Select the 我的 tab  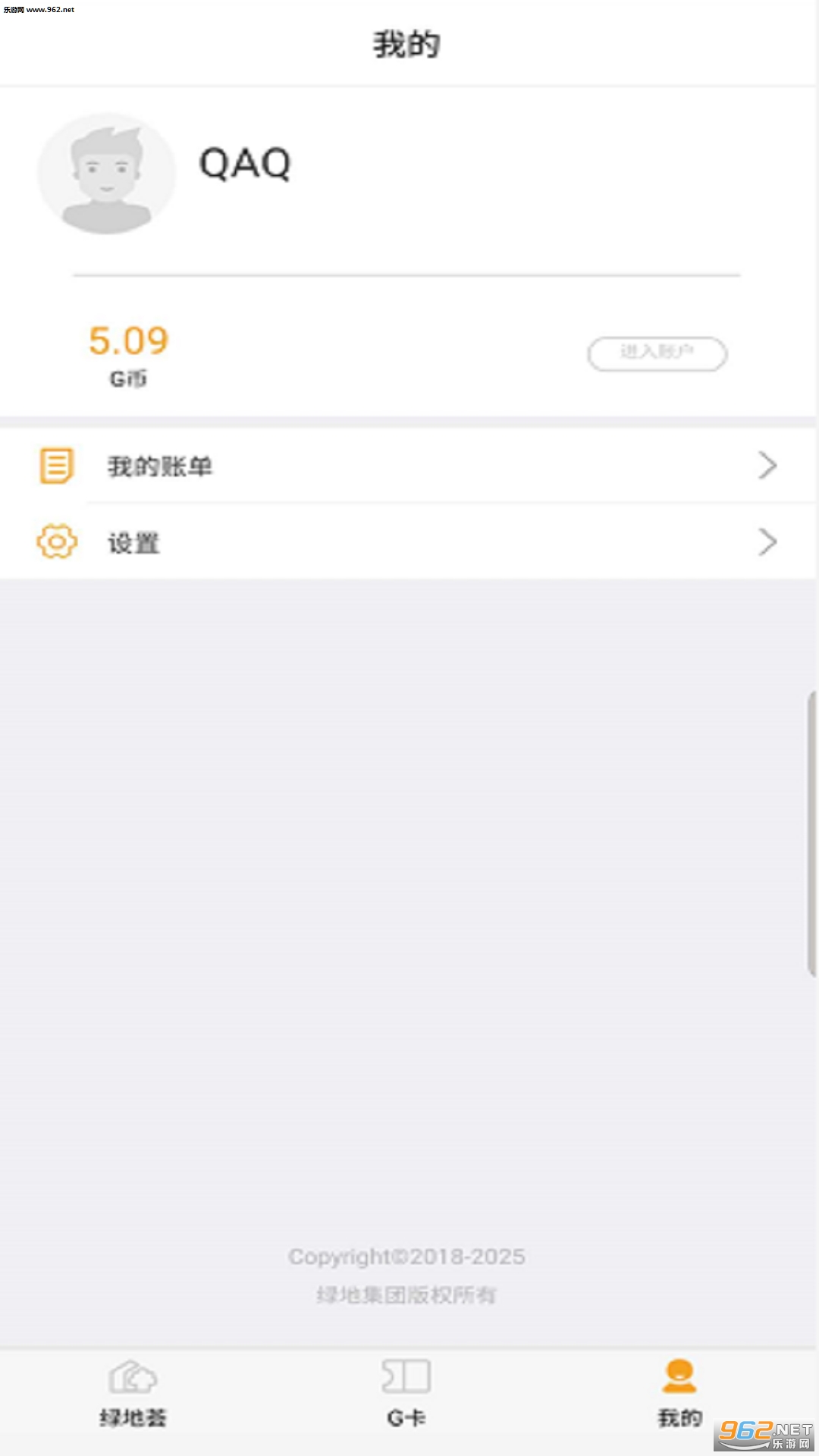tap(679, 1393)
